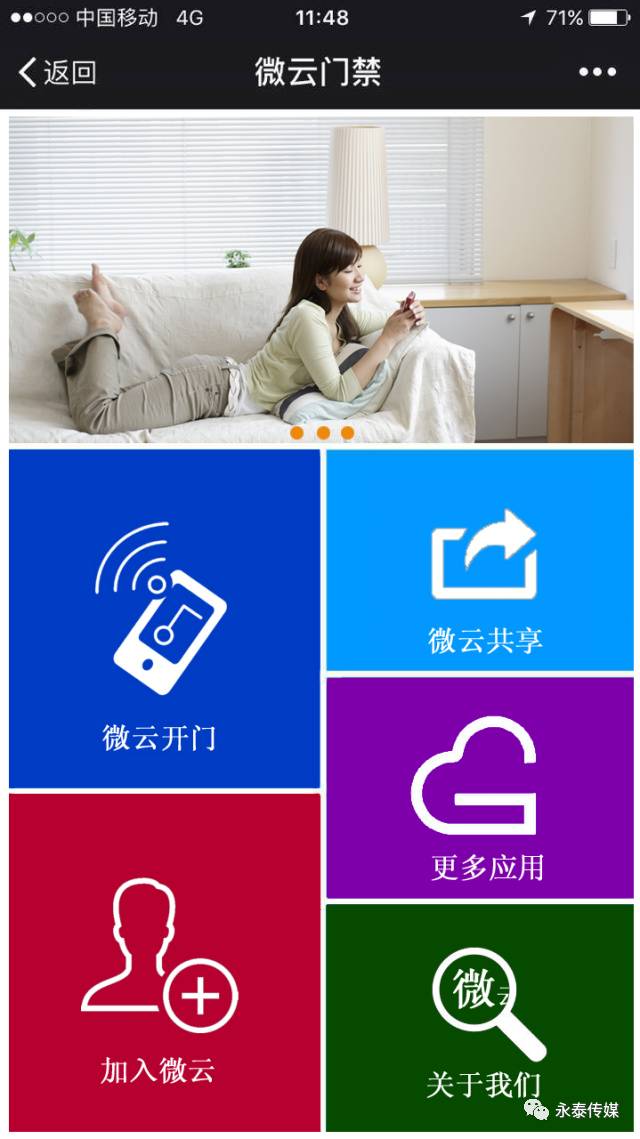
Task: Select the 微云共享 sharing tile
Action: pyautogui.click(x=480, y=560)
